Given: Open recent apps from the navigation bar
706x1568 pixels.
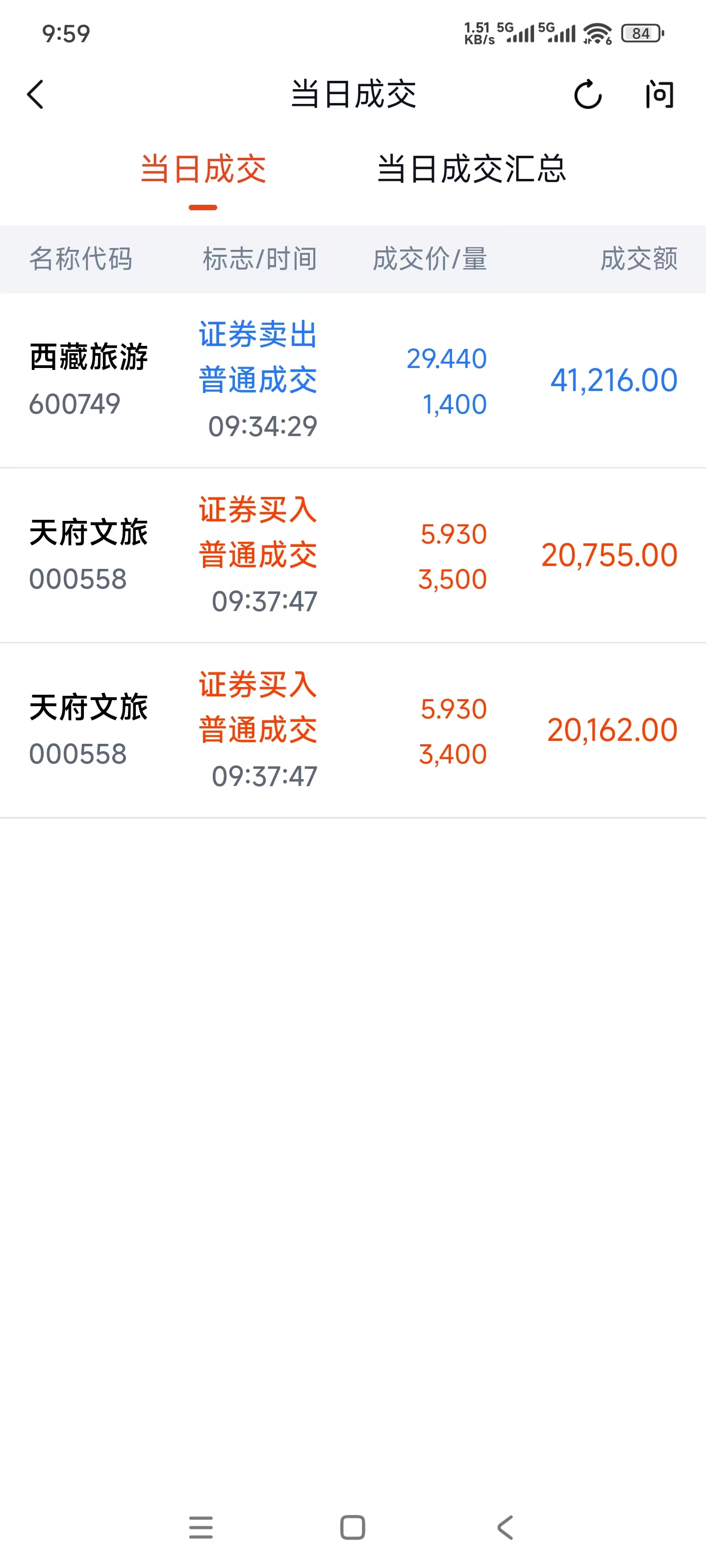Looking at the screenshot, I should tap(201, 1527).
